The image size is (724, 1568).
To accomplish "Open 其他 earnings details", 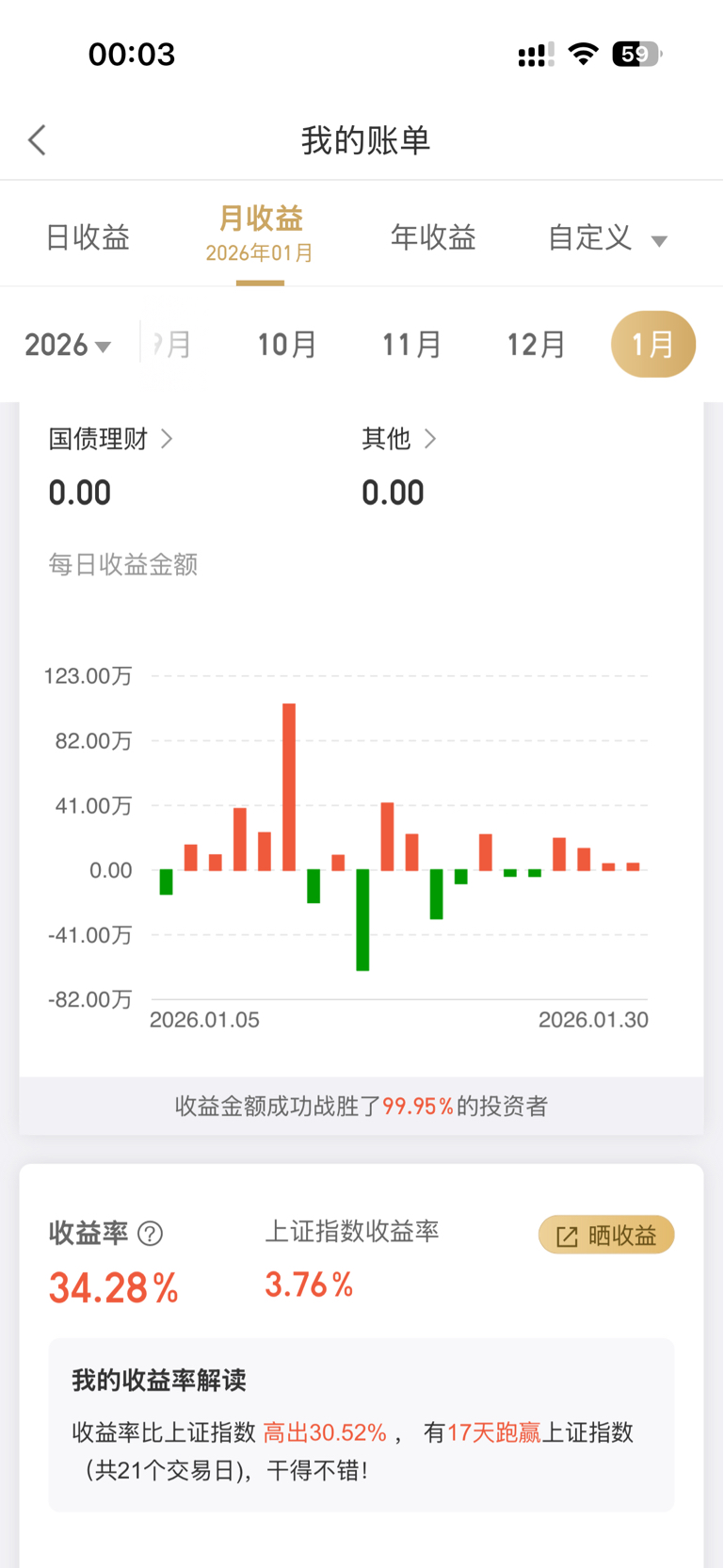I will 399,439.
